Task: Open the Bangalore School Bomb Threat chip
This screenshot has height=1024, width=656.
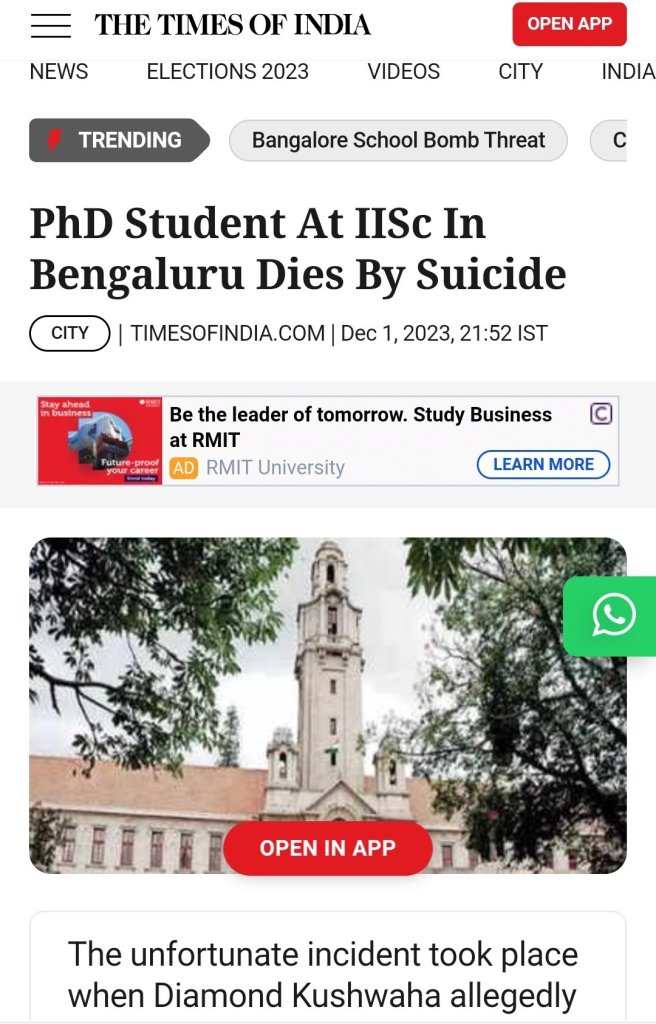Action: [x=398, y=141]
